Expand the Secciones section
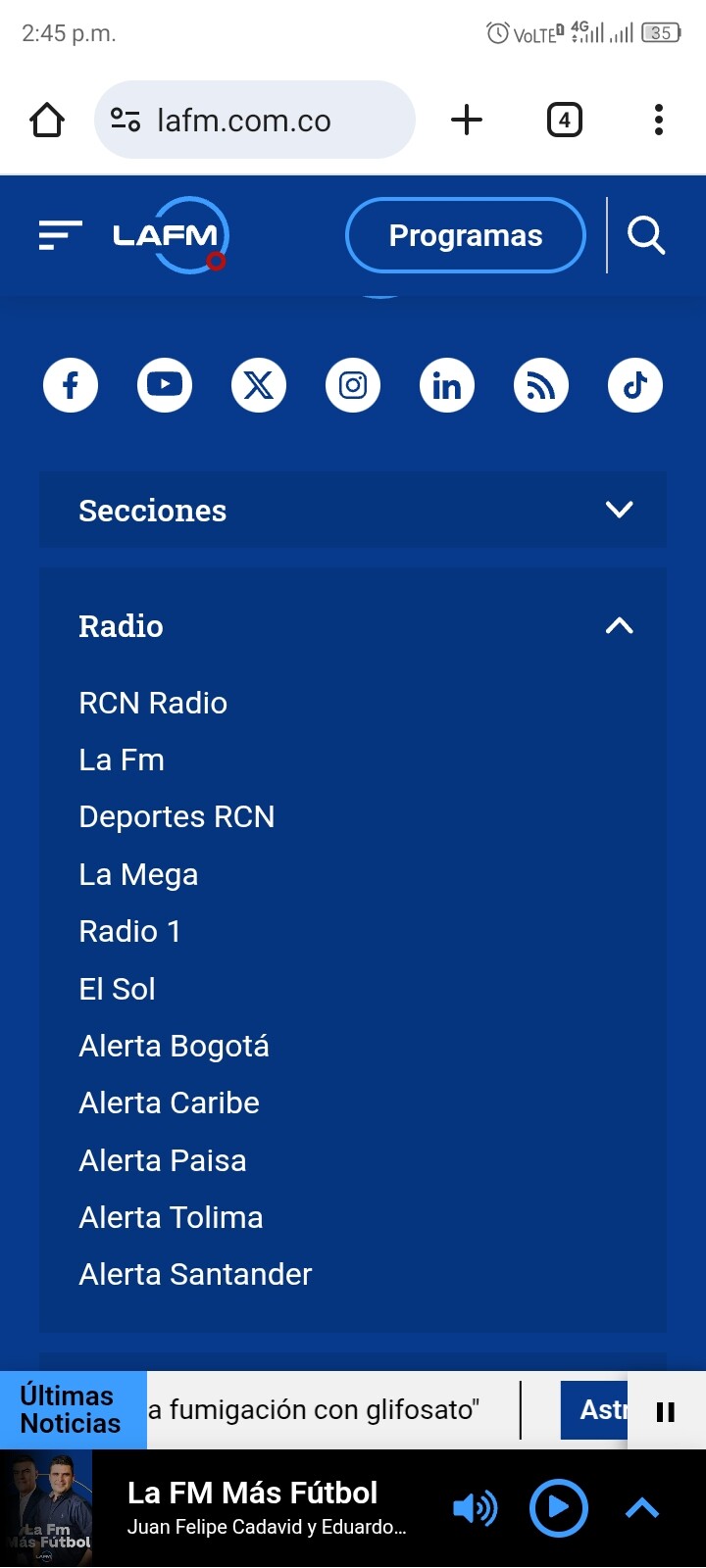The height and width of the screenshot is (1568, 706). coord(353,510)
